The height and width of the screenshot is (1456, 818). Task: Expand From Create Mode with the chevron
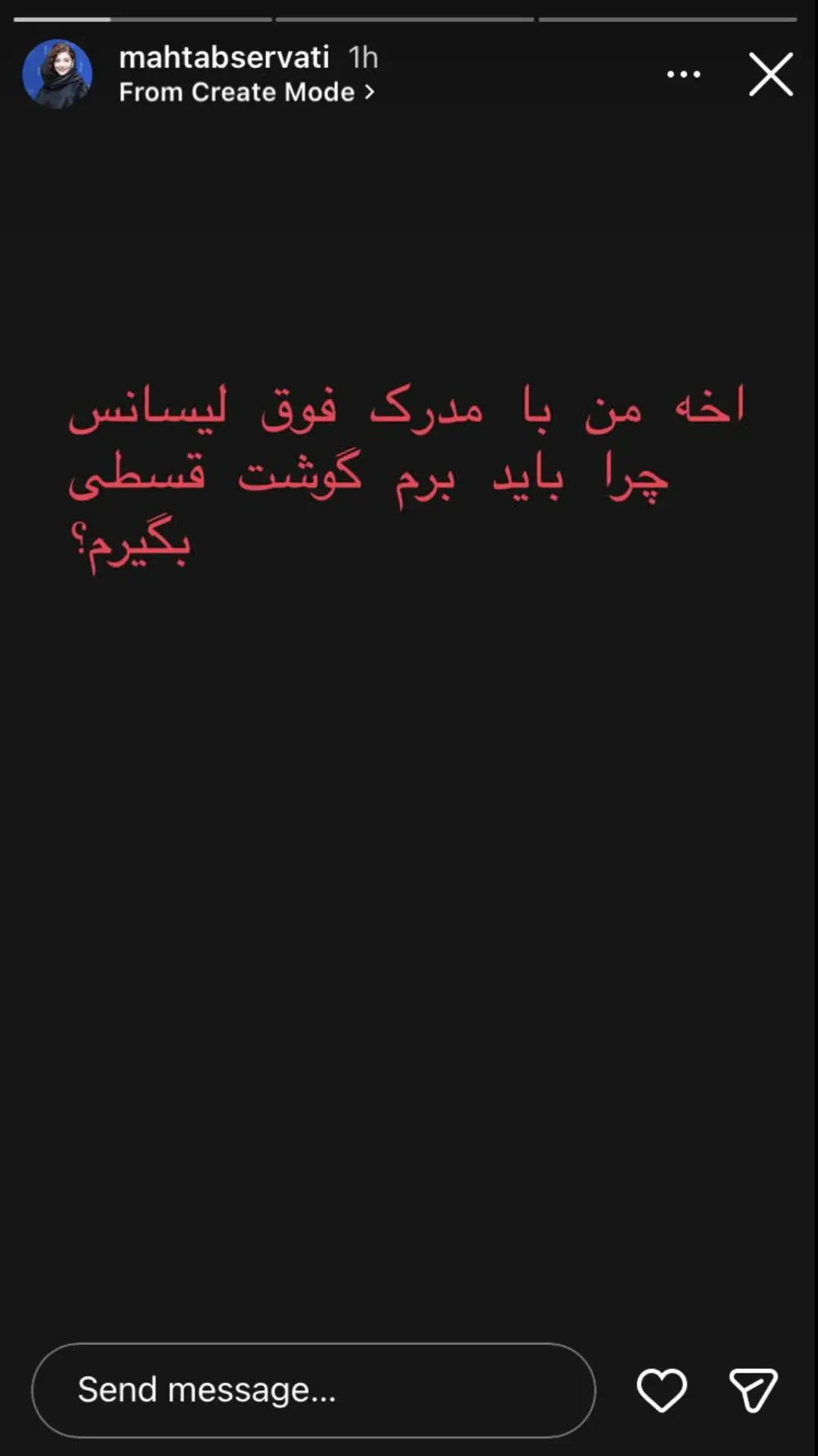tap(369, 92)
